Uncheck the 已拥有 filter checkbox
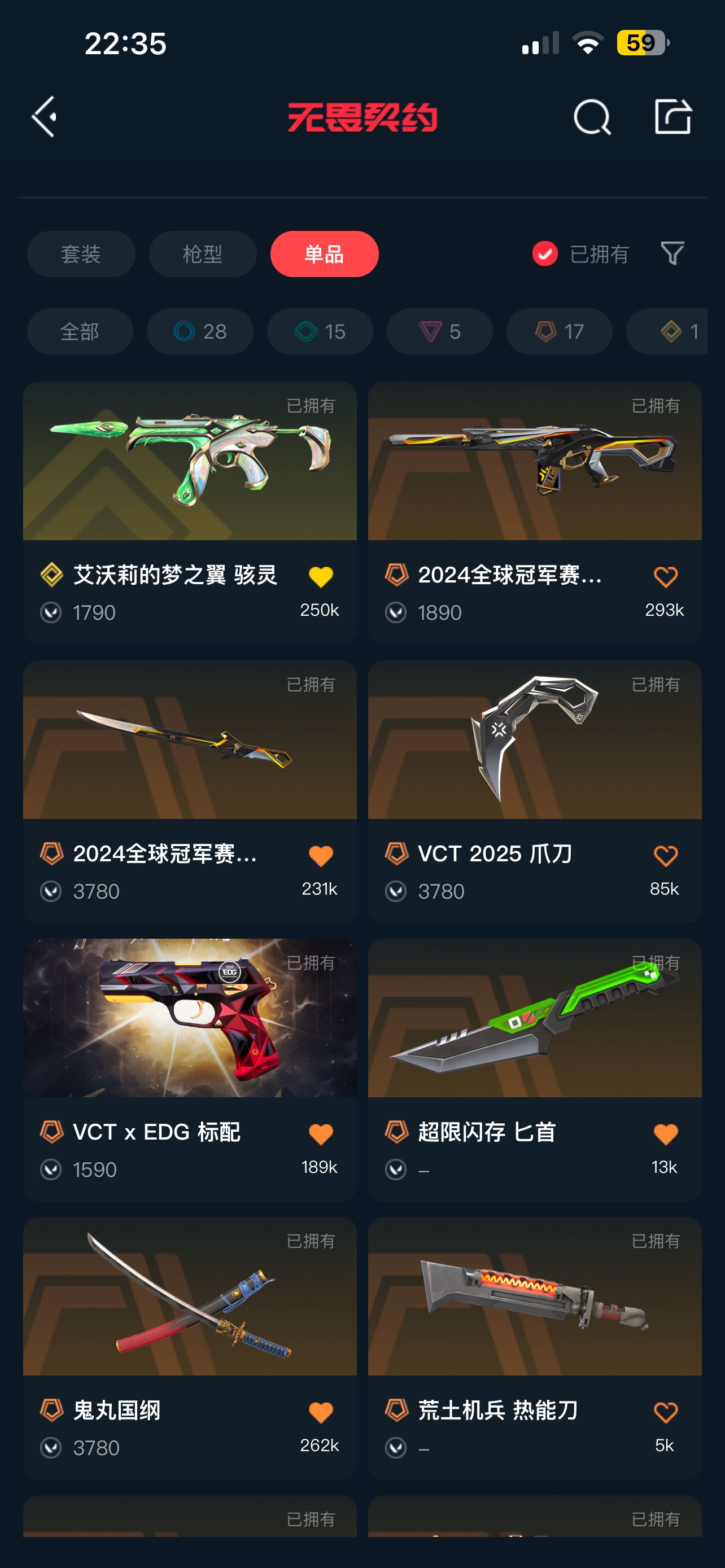The width and height of the screenshot is (725, 1568). [545, 254]
